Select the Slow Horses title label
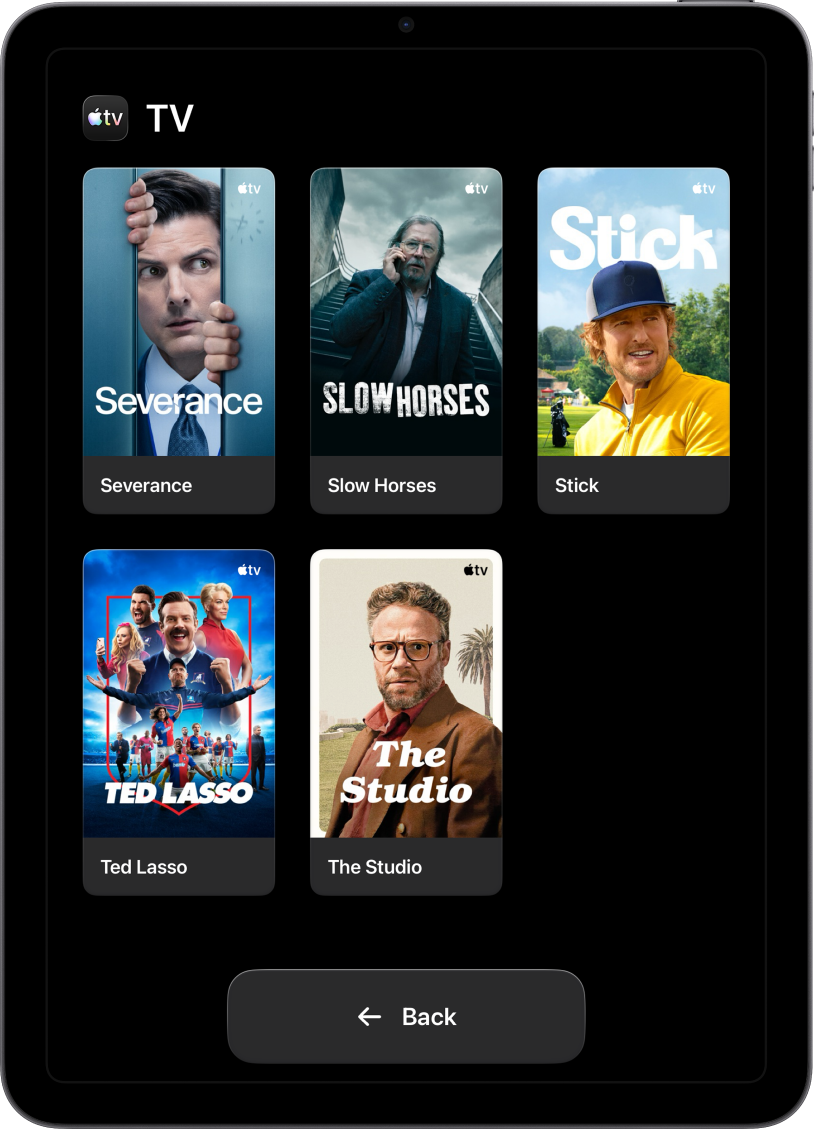Image resolution: width=814 pixels, height=1132 pixels. tap(382, 485)
